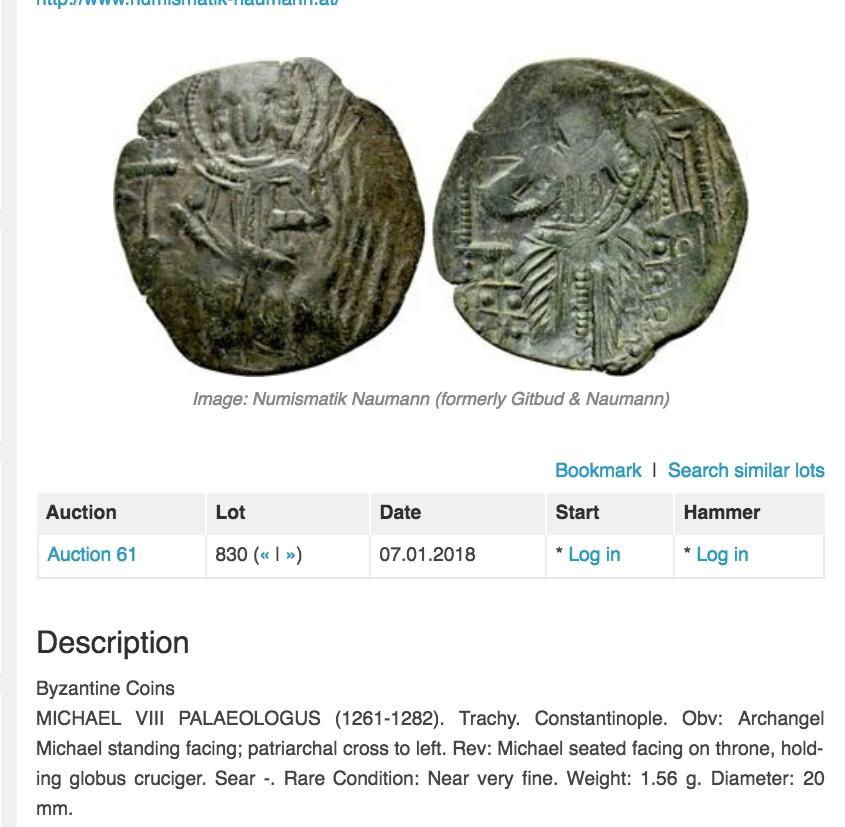Bookmark this auction lot
Image resolution: width=845 pixels, height=827 pixels.
point(598,470)
